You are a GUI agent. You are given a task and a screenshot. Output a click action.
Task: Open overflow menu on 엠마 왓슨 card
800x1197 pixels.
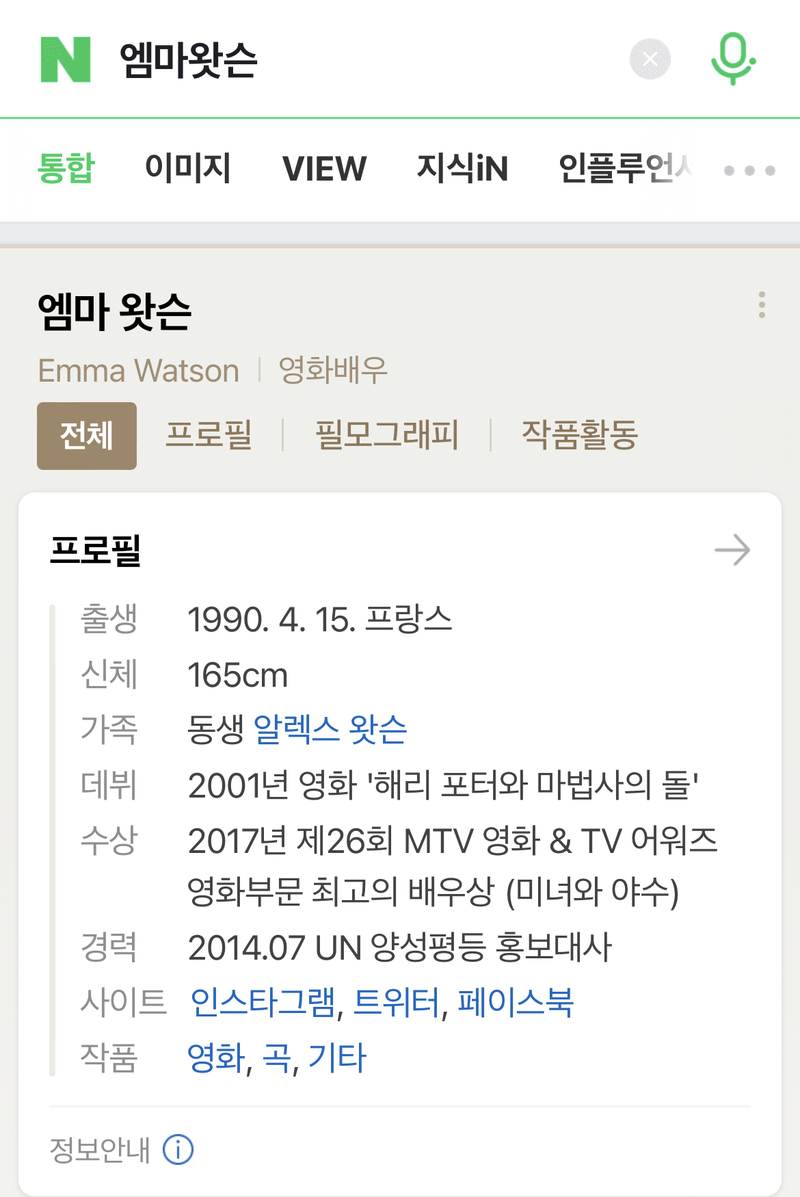pyautogui.click(x=762, y=305)
